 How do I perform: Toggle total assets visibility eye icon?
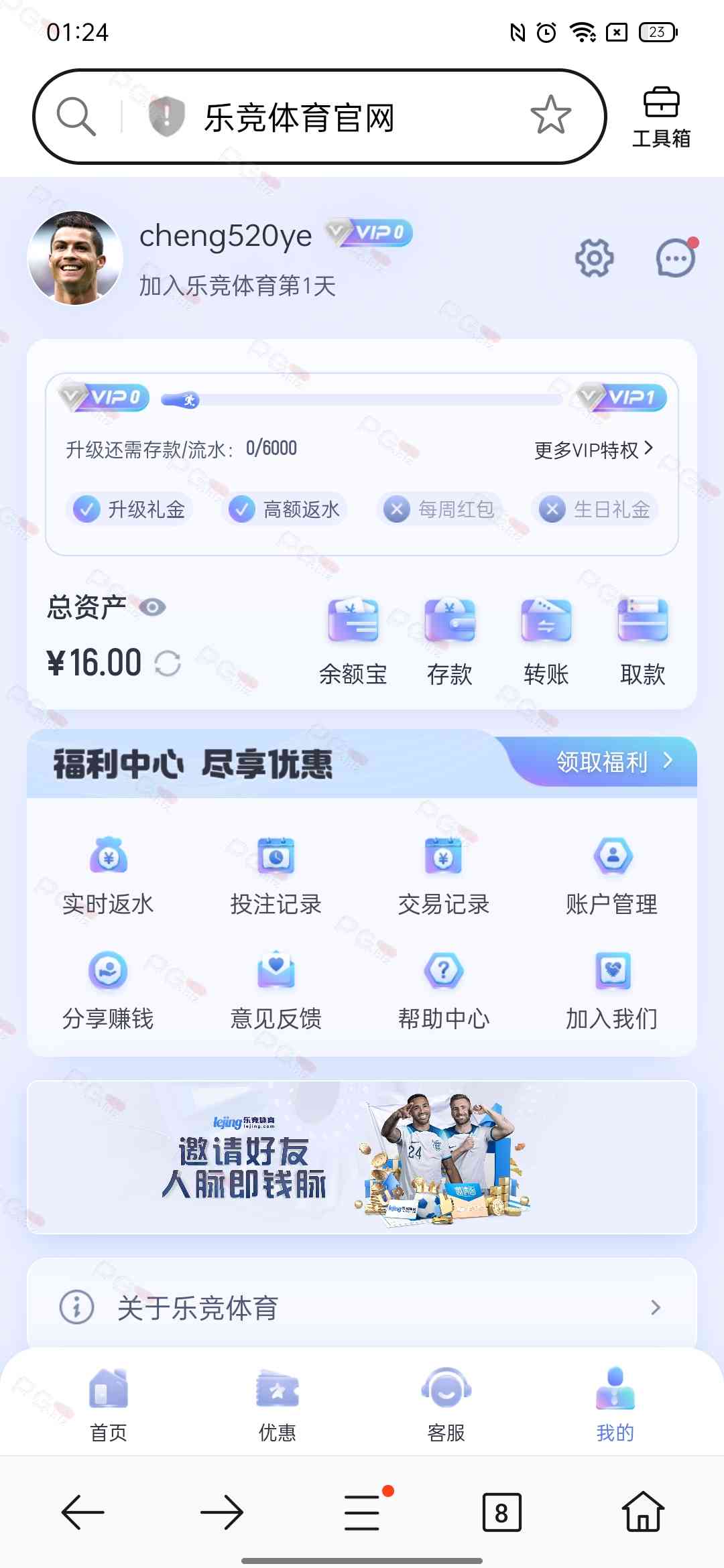point(152,607)
